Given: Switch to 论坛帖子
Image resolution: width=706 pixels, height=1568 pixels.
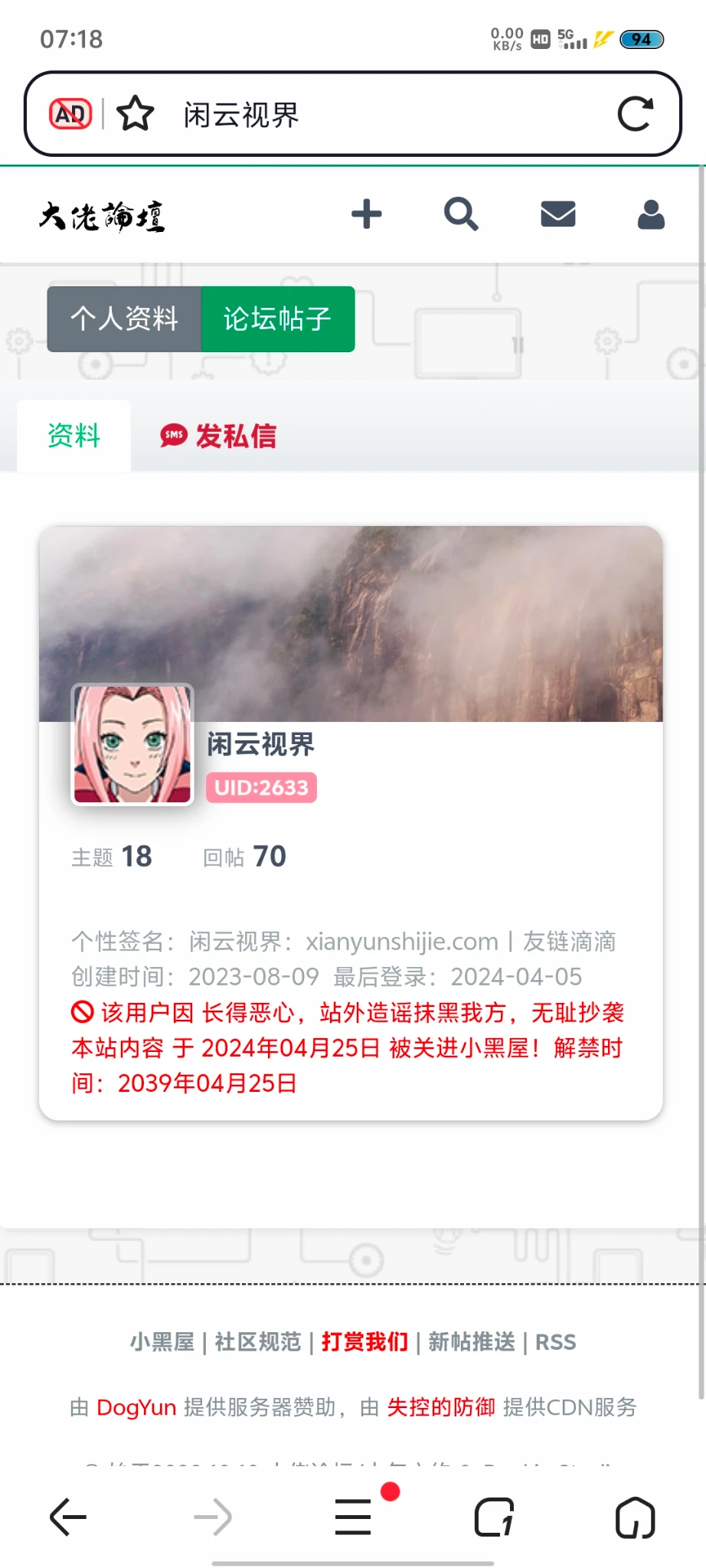Looking at the screenshot, I should (277, 319).
